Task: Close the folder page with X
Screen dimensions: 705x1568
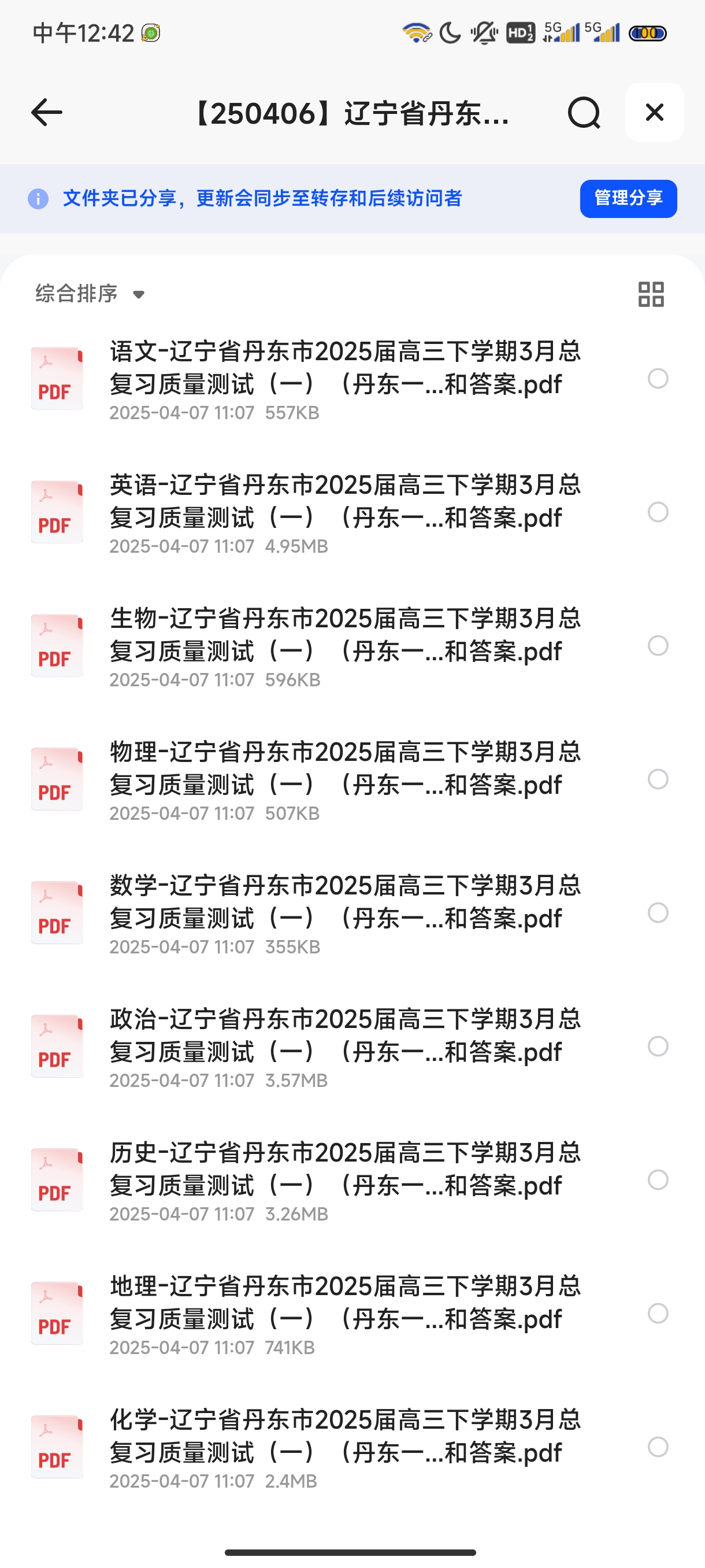Action: click(x=654, y=113)
